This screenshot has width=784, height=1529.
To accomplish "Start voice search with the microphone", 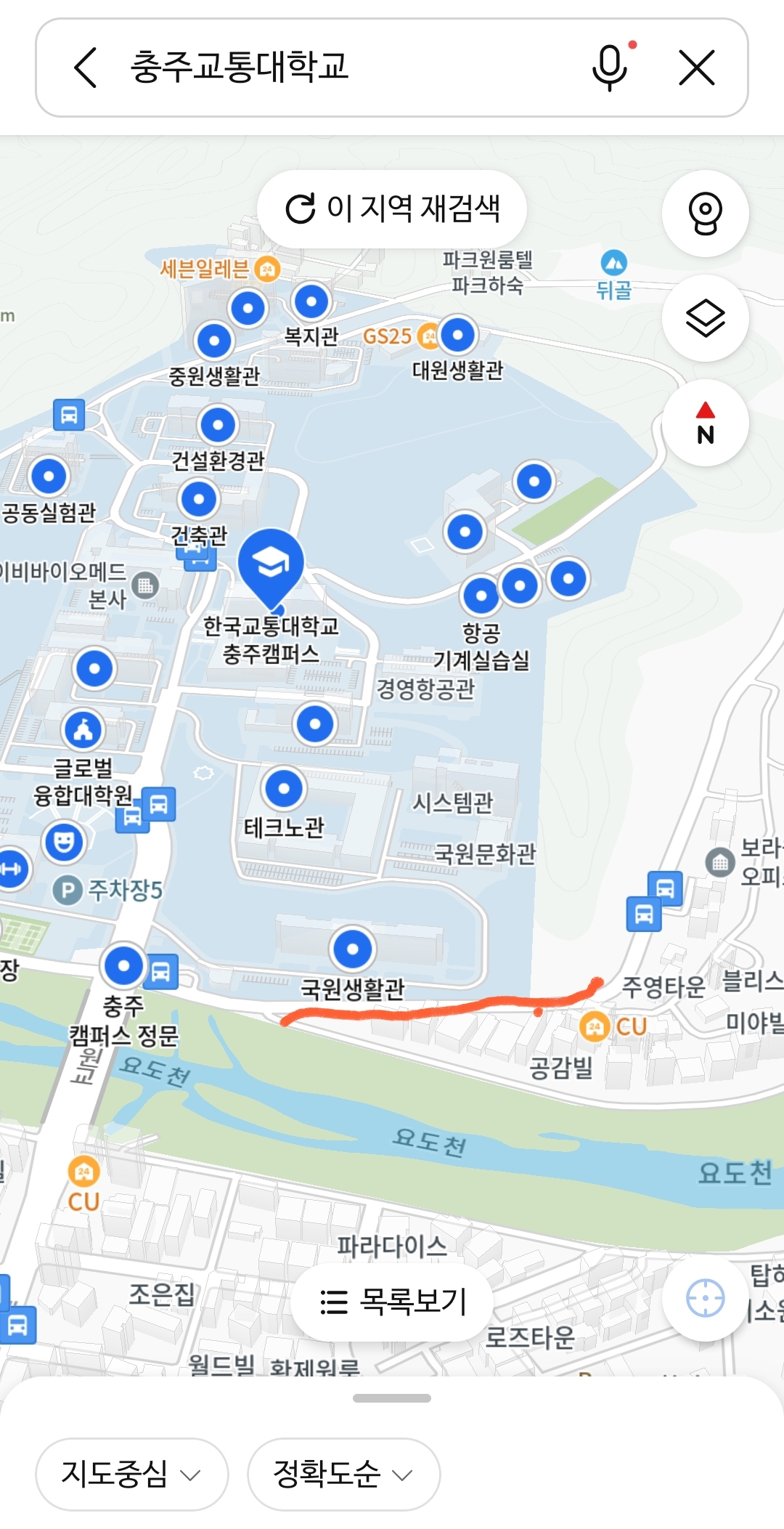I will pos(611,68).
